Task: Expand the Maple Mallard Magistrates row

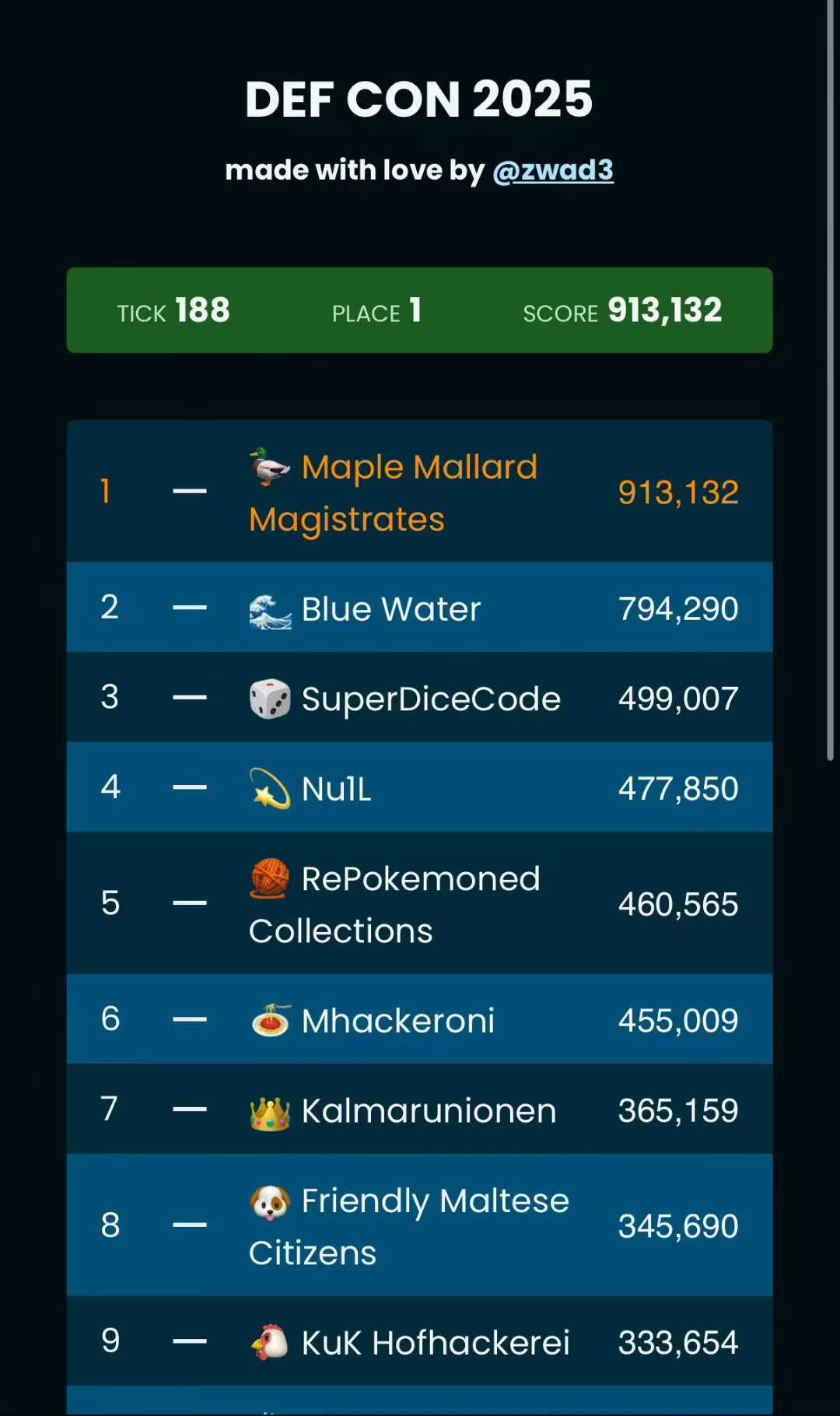Action: 420,490
